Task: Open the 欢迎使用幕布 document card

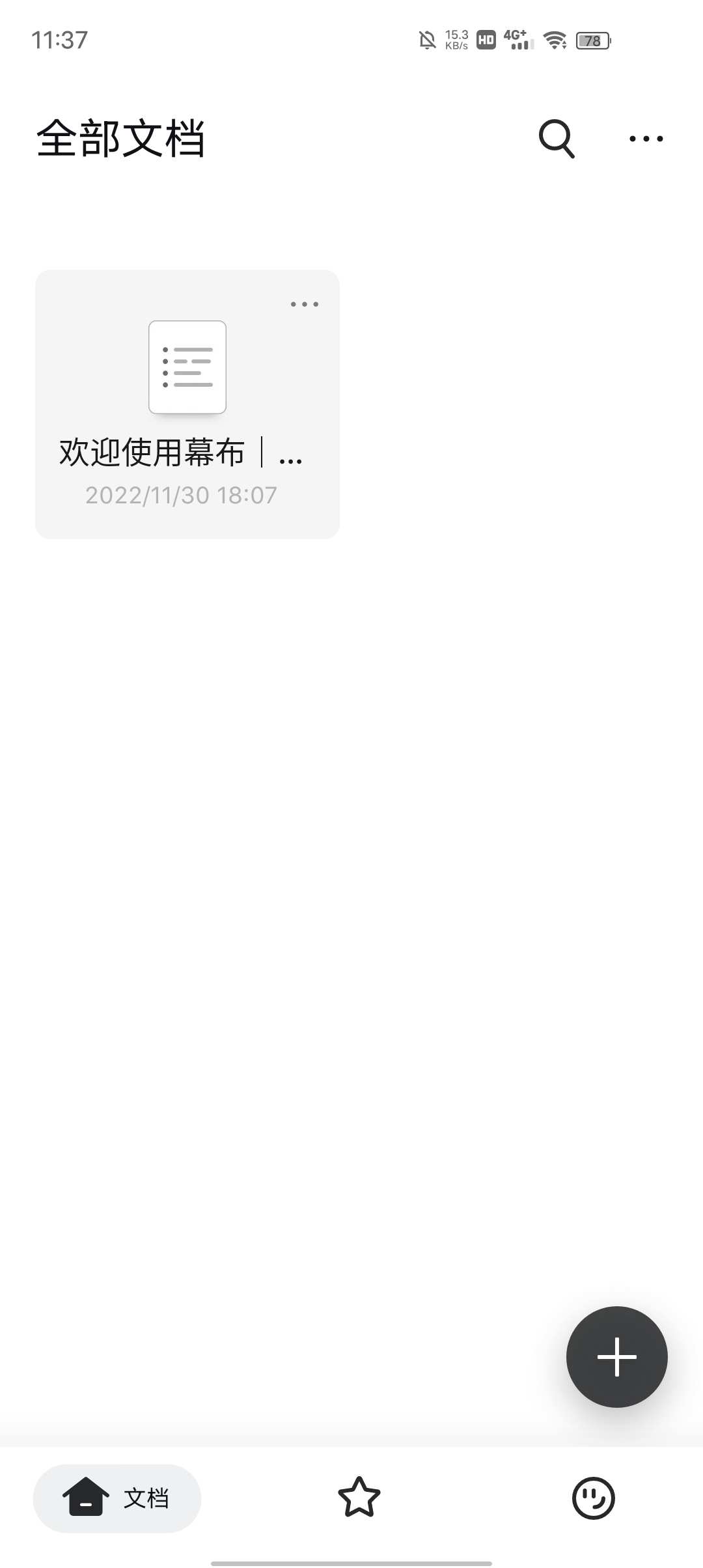Action: 187,404
